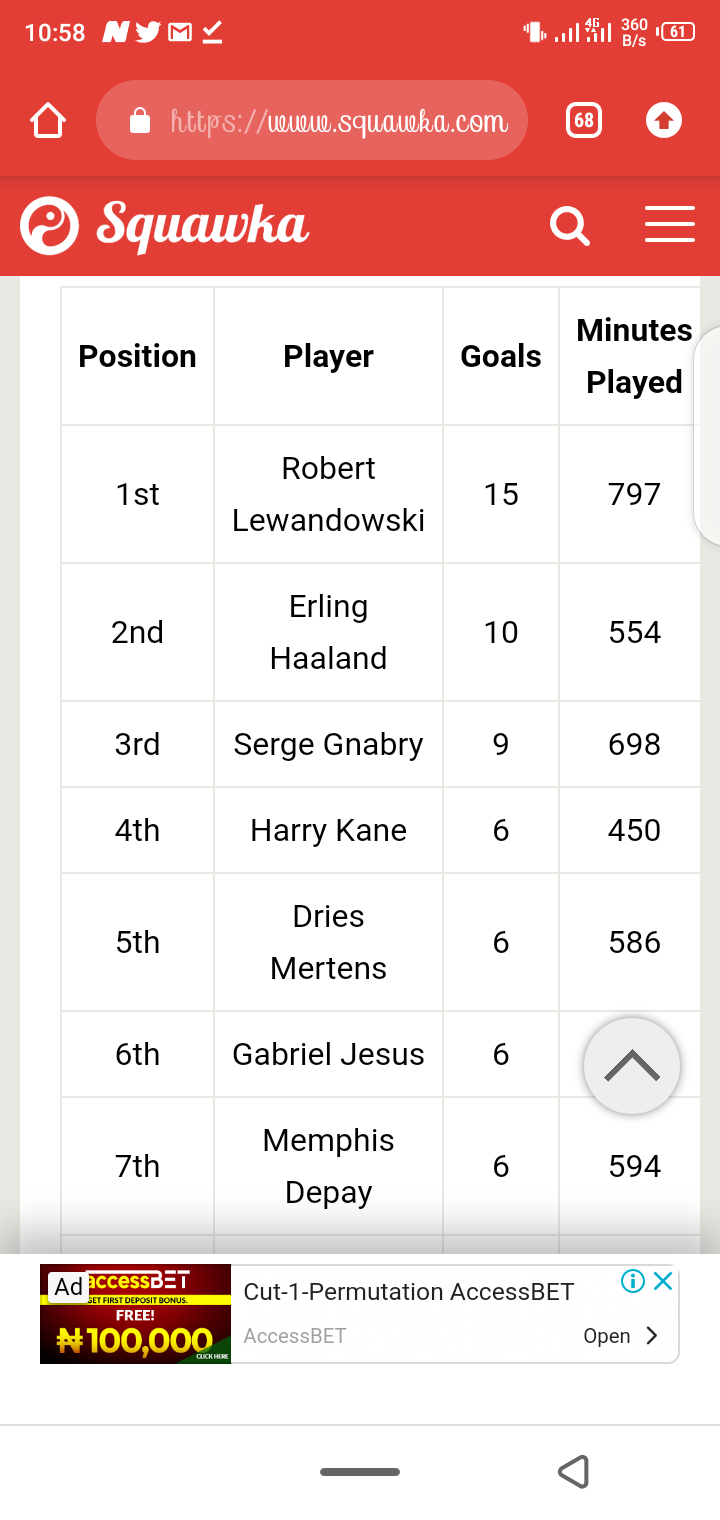This screenshot has height=1520, width=720.
Task: Tap the upload arrow icon in browser toolbar
Action: [x=663, y=121]
